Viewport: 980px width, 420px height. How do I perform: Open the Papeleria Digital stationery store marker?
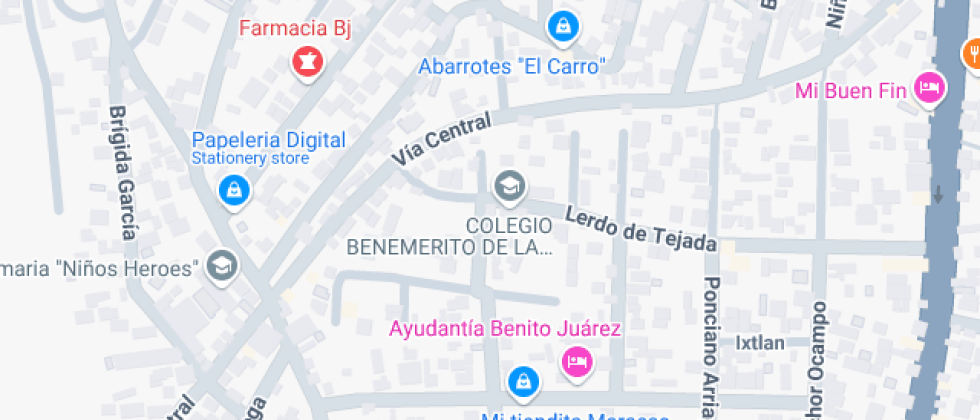(x=234, y=189)
